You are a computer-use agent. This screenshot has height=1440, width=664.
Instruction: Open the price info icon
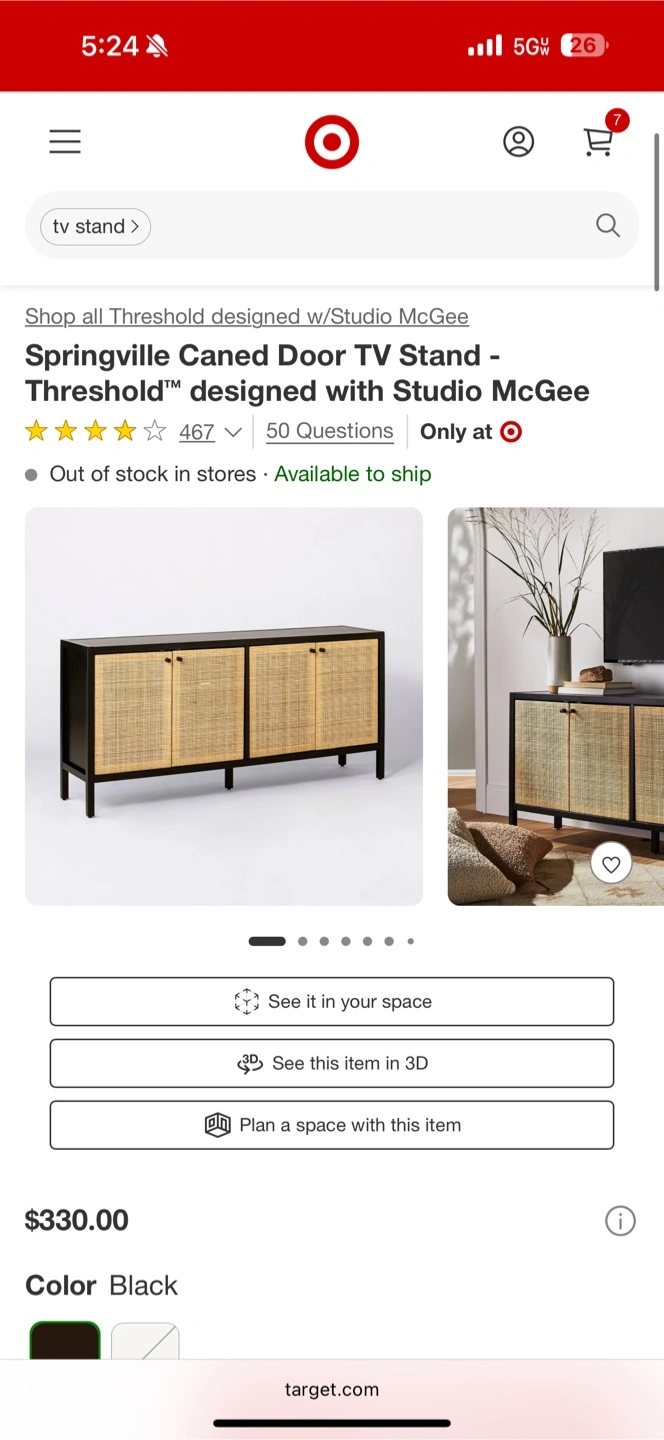(620, 1221)
